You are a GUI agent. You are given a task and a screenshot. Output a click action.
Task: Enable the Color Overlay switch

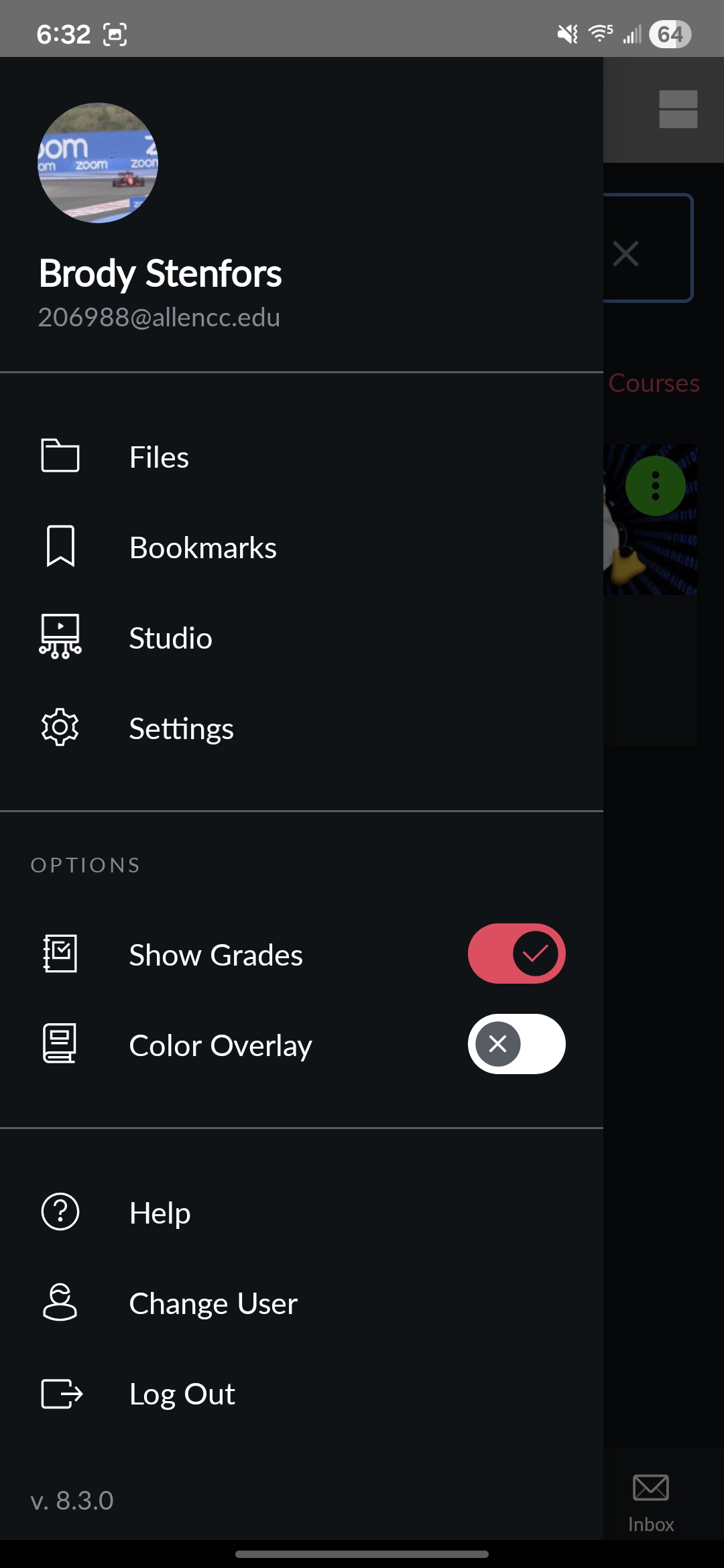(x=516, y=1044)
